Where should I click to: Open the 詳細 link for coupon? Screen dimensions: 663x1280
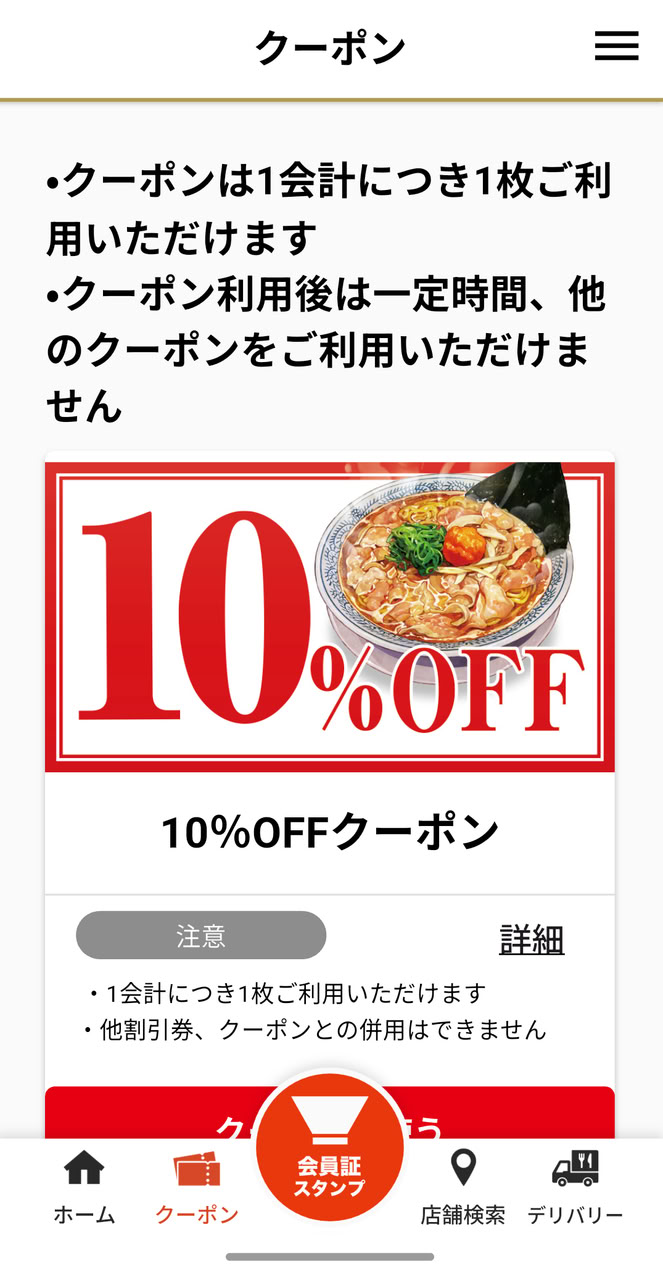pos(531,940)
